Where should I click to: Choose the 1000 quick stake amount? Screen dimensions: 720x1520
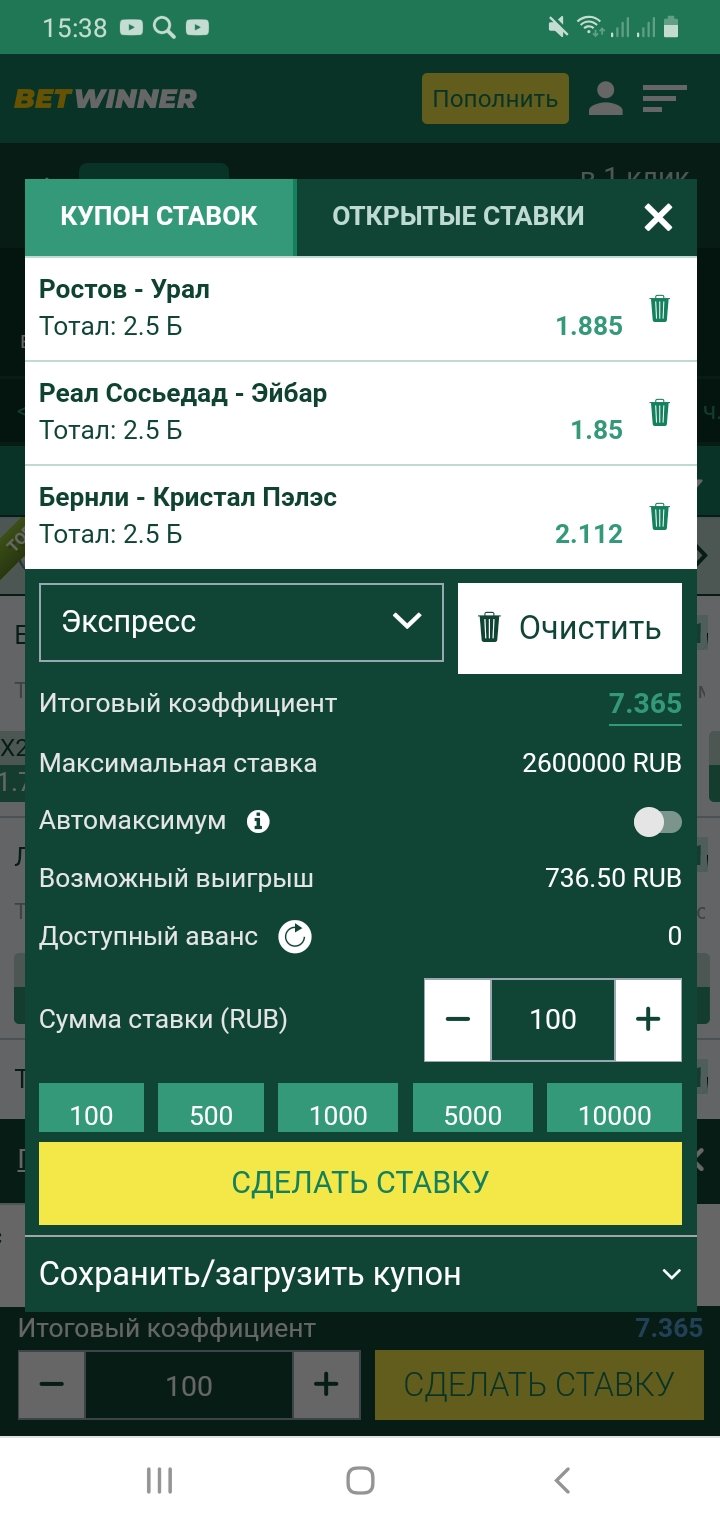point(338,1112)
